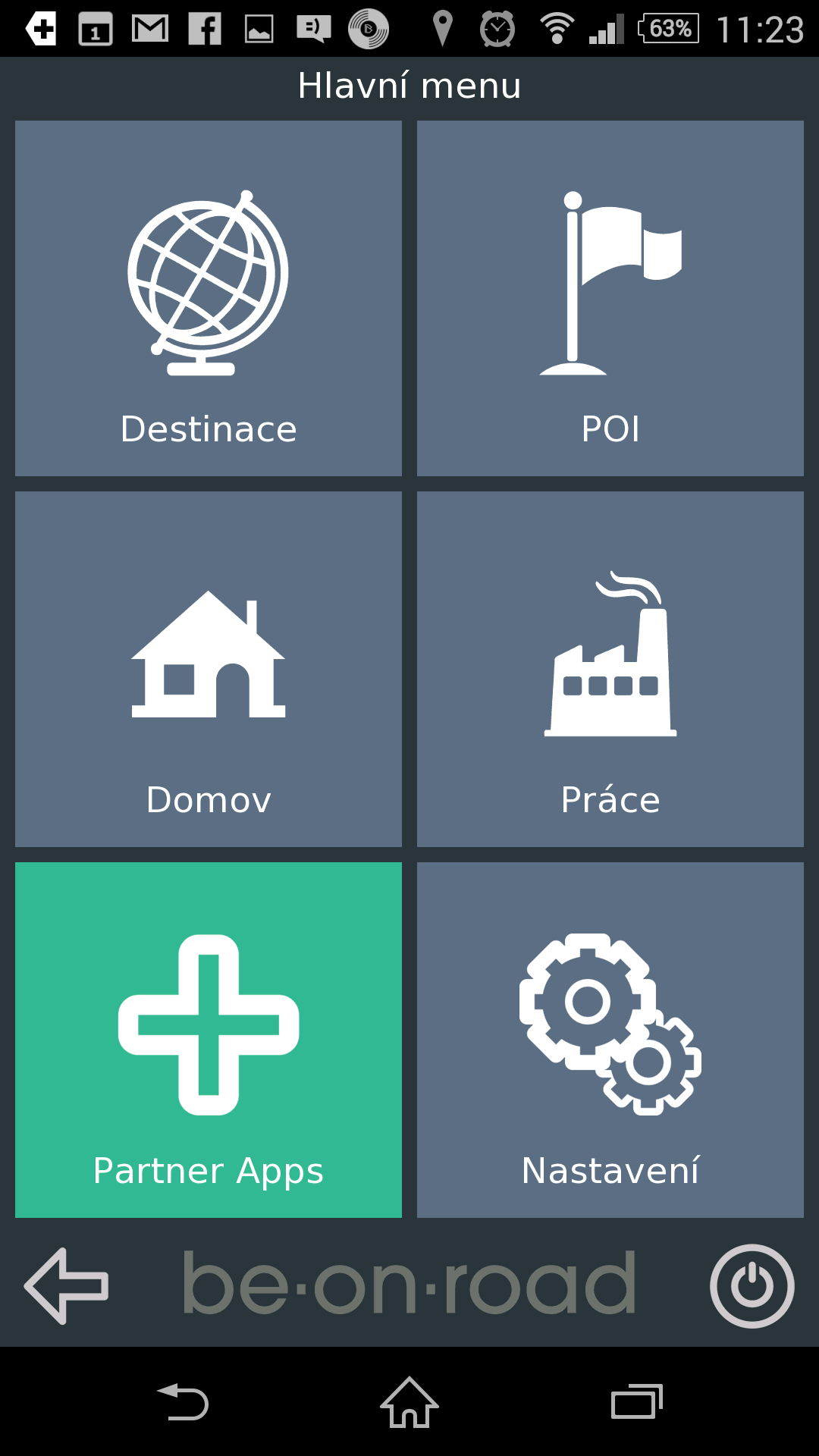Tap the system home button
This screenshot has height=1456, width=819.
point(409,1402)
